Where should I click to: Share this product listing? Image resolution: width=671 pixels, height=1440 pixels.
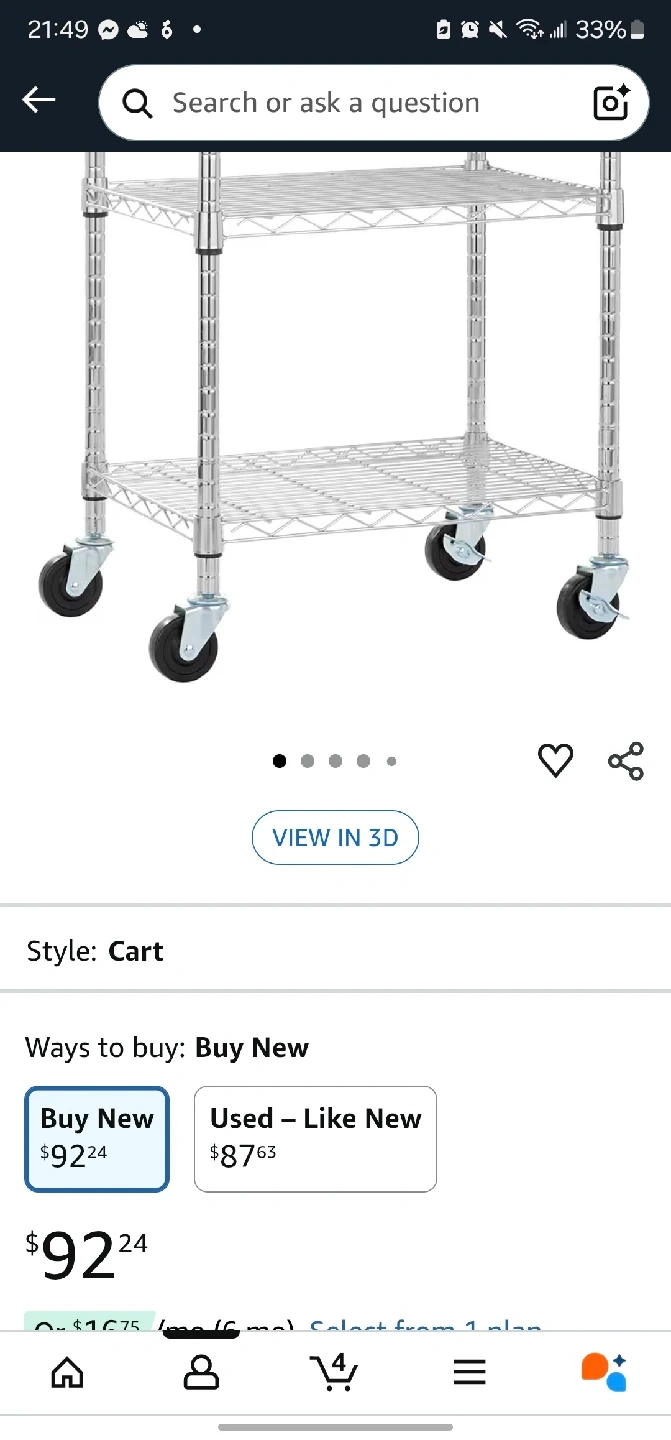click(x=626, y=761)
